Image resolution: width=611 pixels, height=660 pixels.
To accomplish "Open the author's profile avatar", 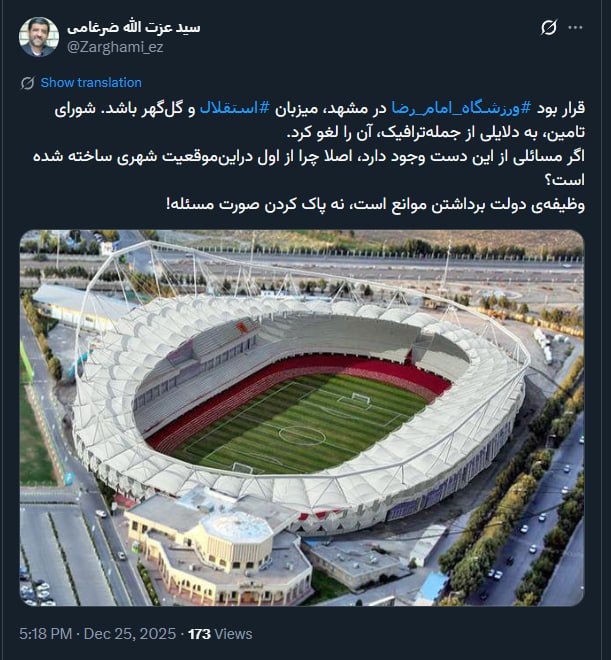I will pyautogui.click(x=38, y=37).
